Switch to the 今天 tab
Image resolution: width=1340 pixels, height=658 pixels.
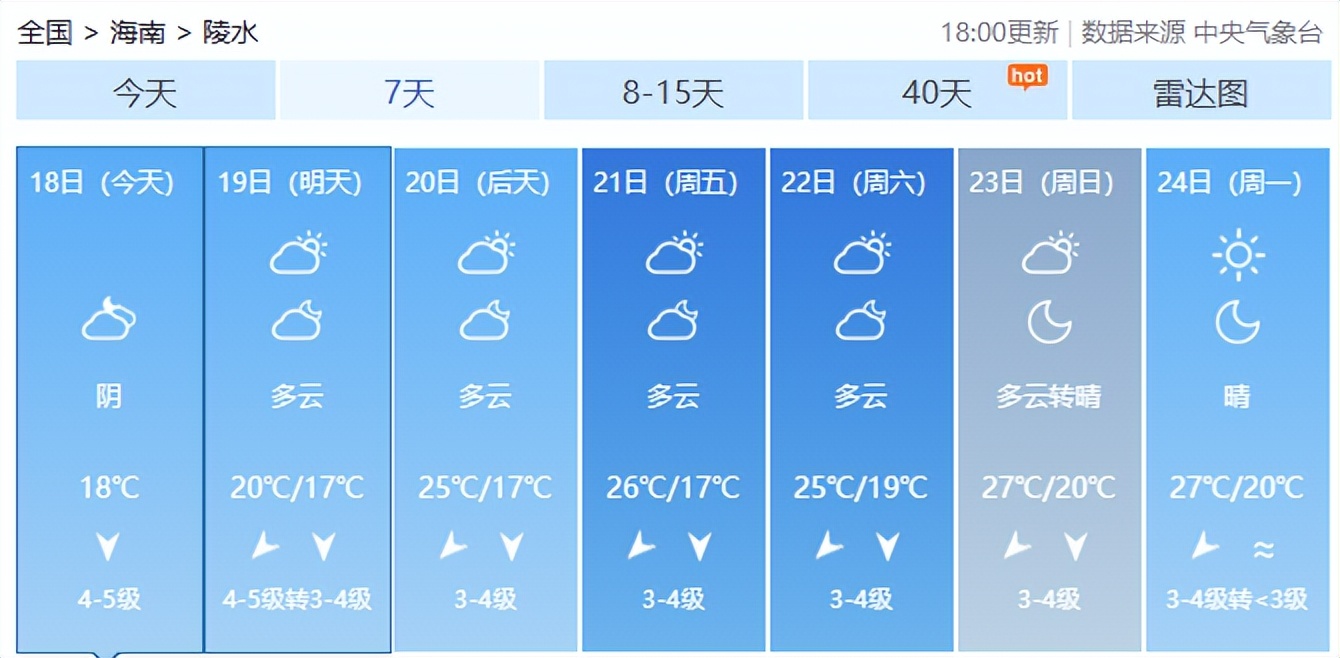146,91
